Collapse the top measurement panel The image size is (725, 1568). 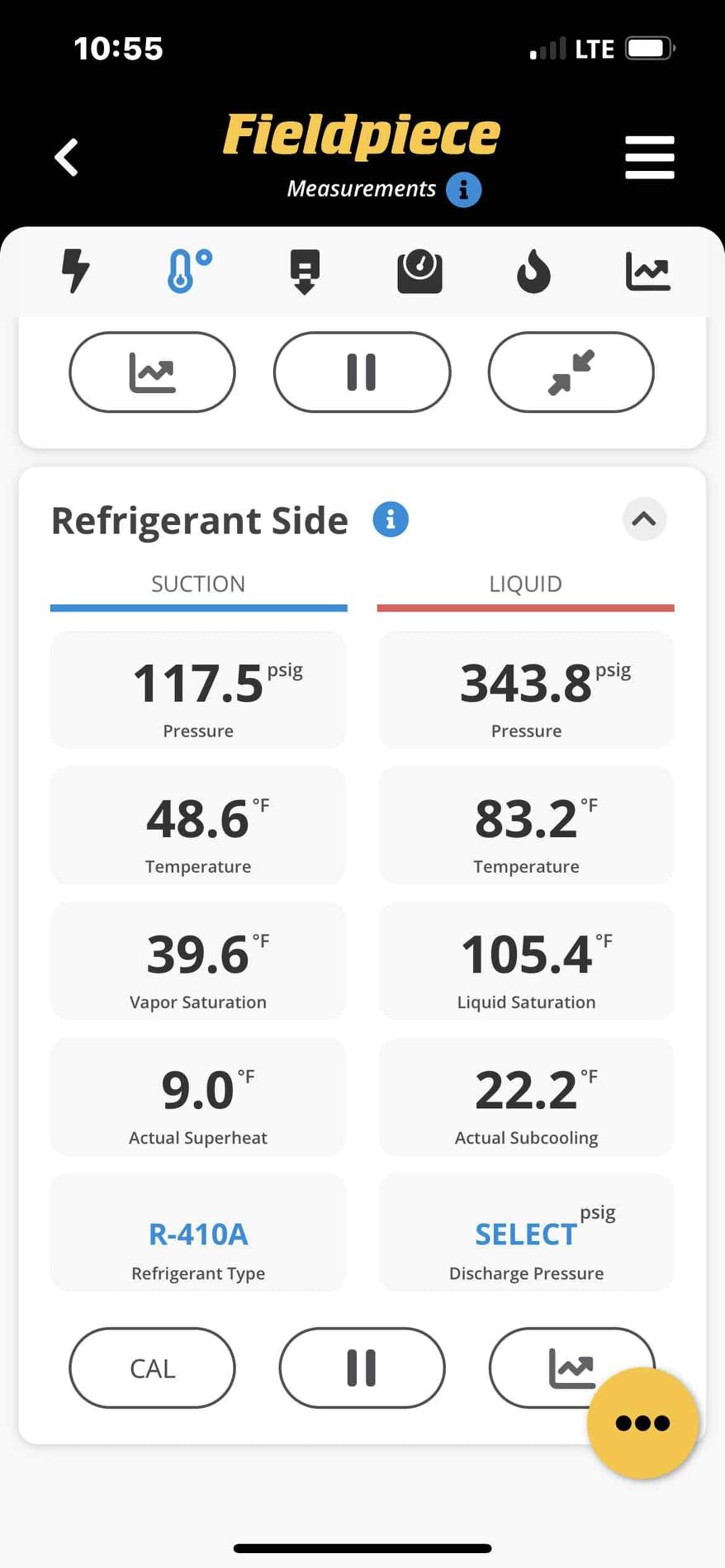(x=571, y=372)
